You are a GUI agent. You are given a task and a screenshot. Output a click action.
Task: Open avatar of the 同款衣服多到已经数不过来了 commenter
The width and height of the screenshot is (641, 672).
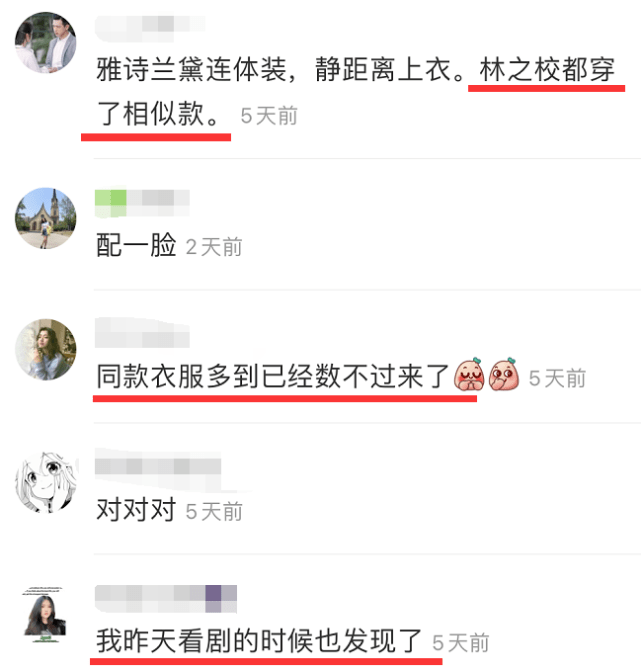pos(46,350)
